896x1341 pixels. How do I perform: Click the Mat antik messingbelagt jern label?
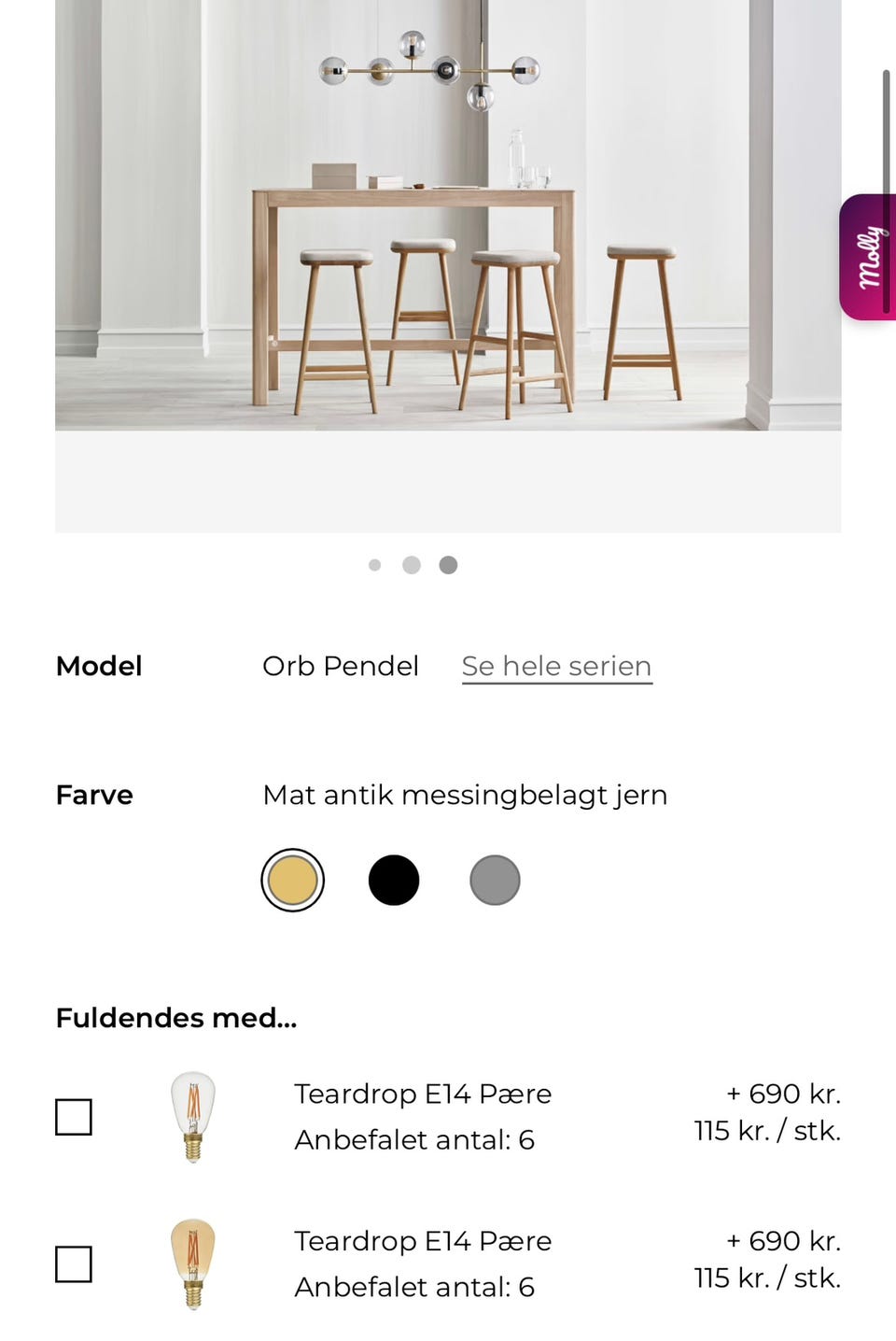465,795
